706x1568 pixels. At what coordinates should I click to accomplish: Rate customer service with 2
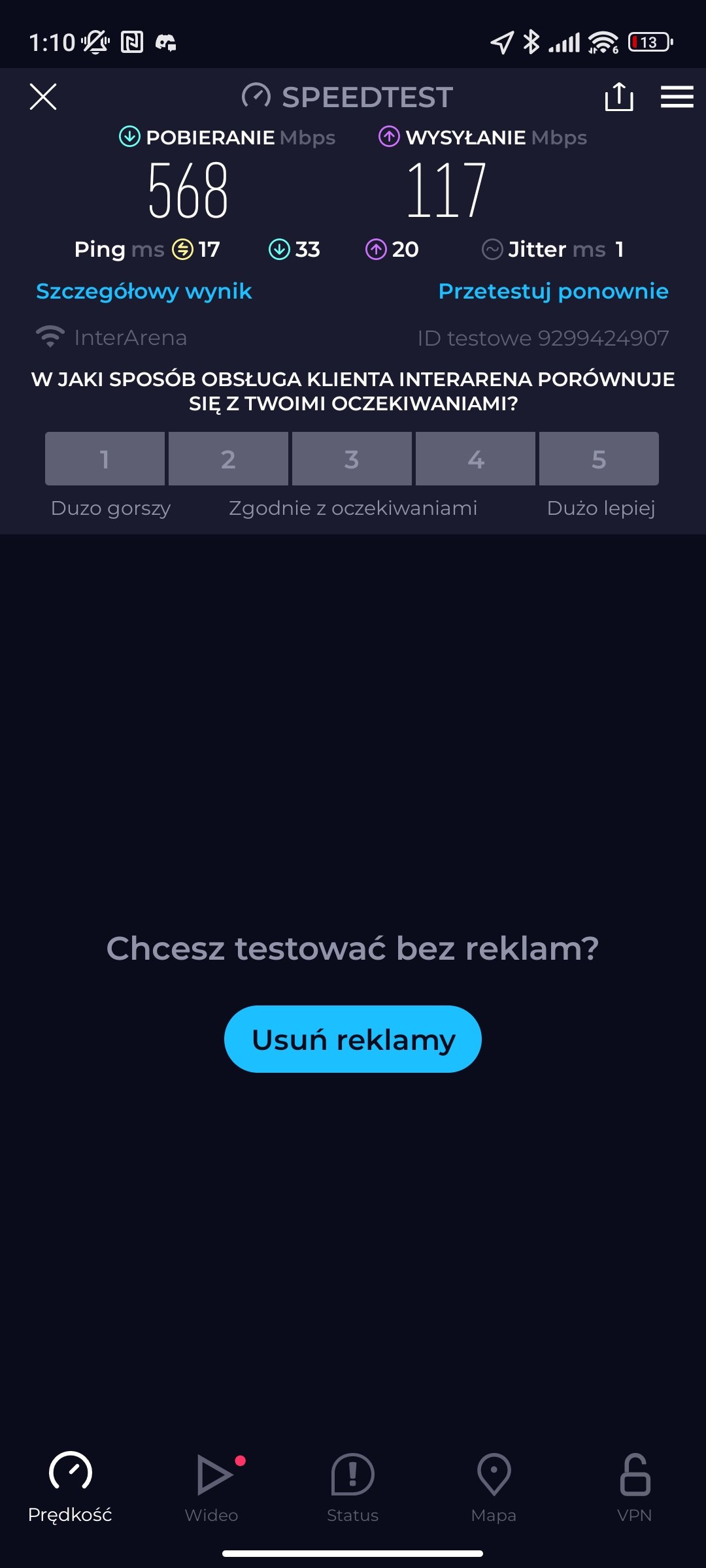228,459
